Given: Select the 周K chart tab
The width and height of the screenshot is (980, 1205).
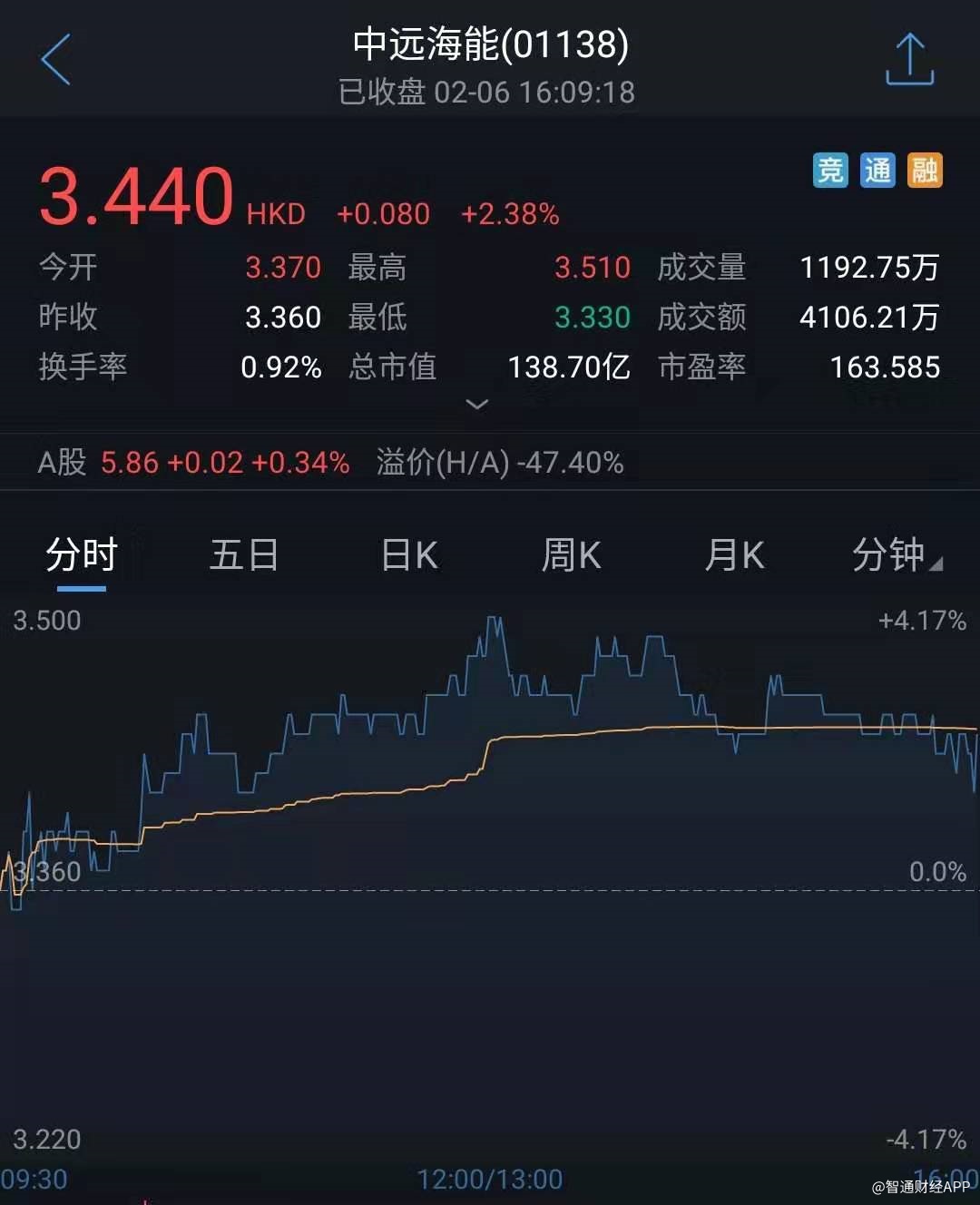Looking at the screenshot, I should click(572, 555).
